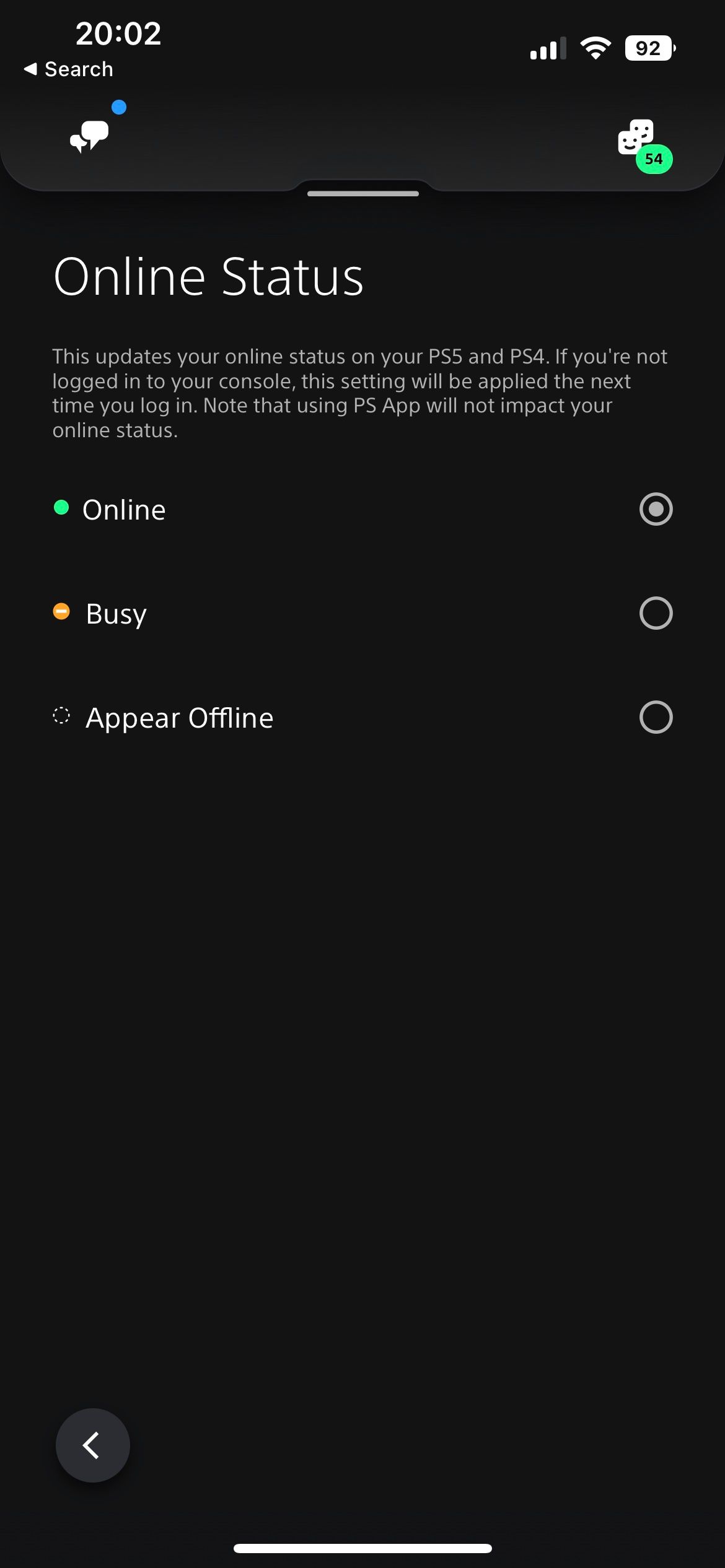Set status to Busy
Screen dimensions: 725x1568
point(656,613)
